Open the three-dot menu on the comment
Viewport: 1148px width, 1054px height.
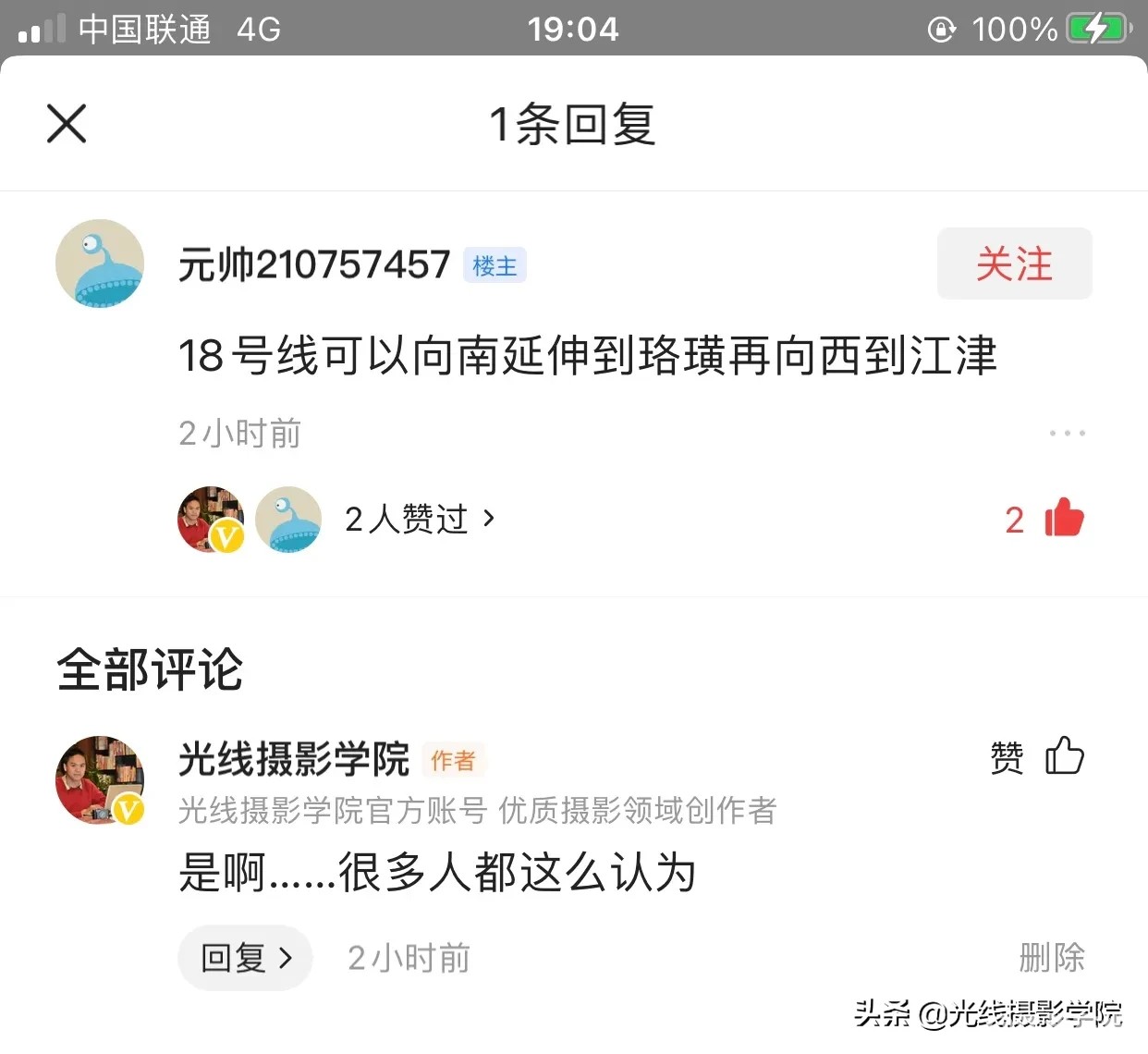point(1067,433)
